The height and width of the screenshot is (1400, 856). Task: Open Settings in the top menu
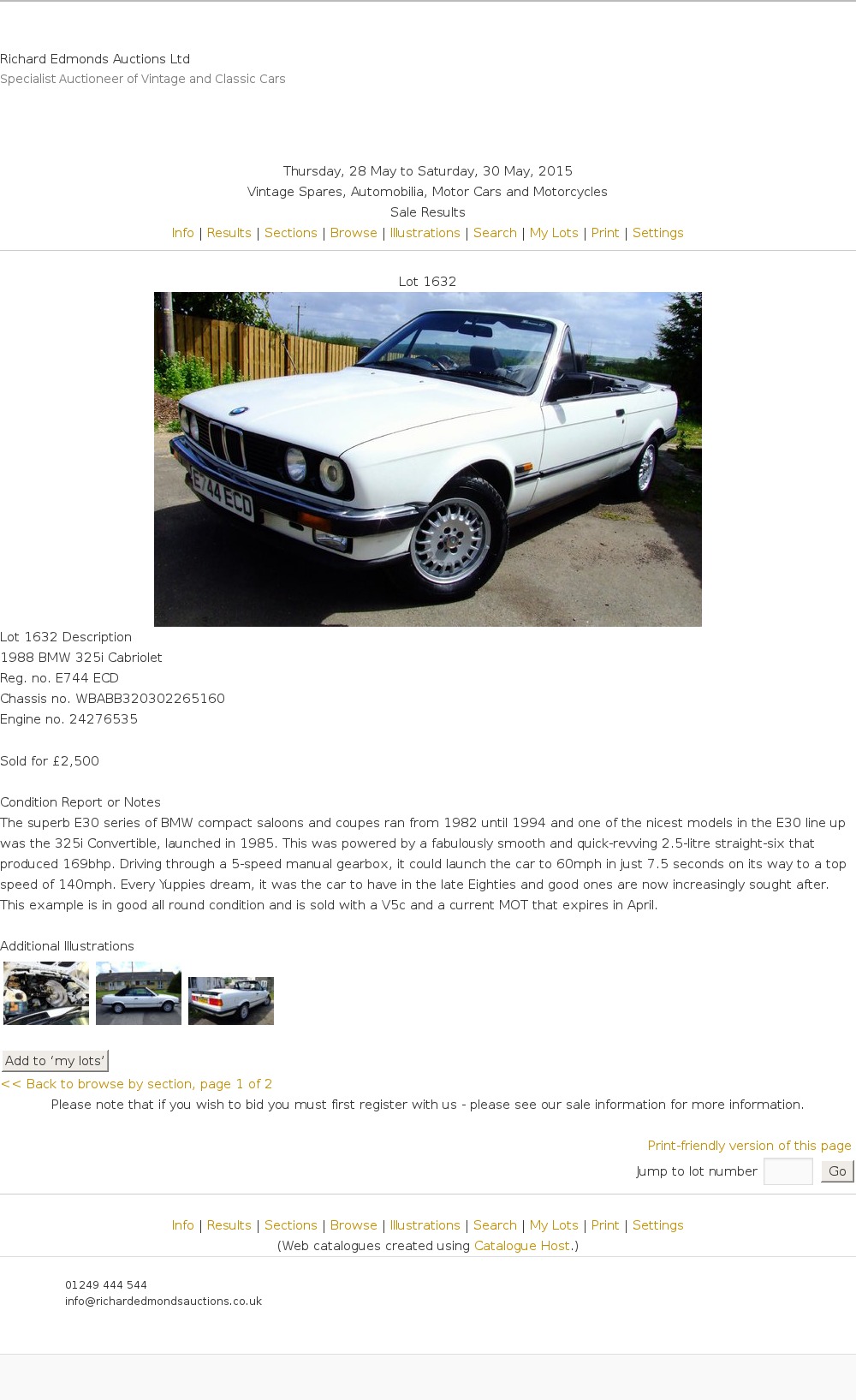657,233
